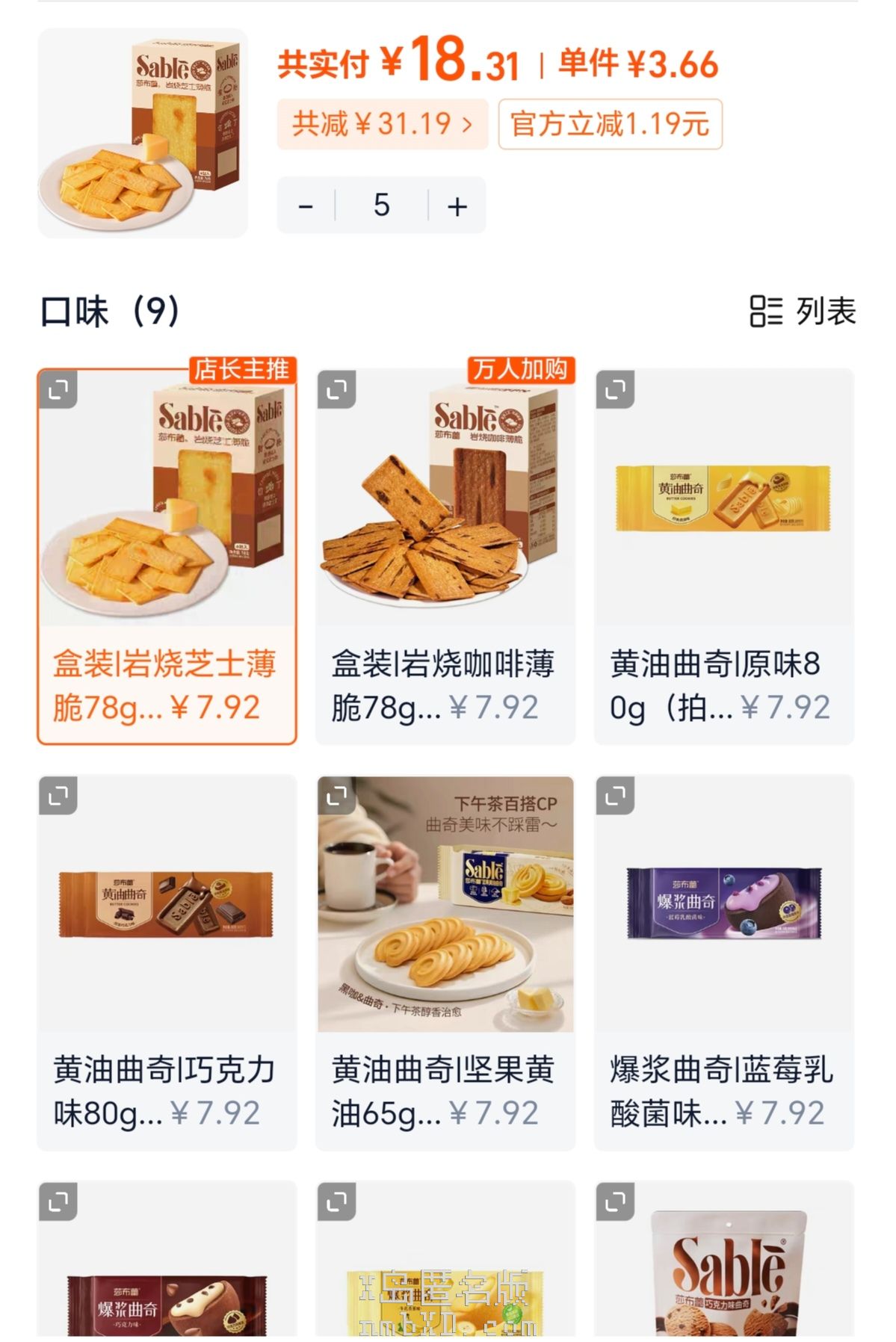
Task: Decrease the quantity with the minus button
Action: tap(306, 206)
